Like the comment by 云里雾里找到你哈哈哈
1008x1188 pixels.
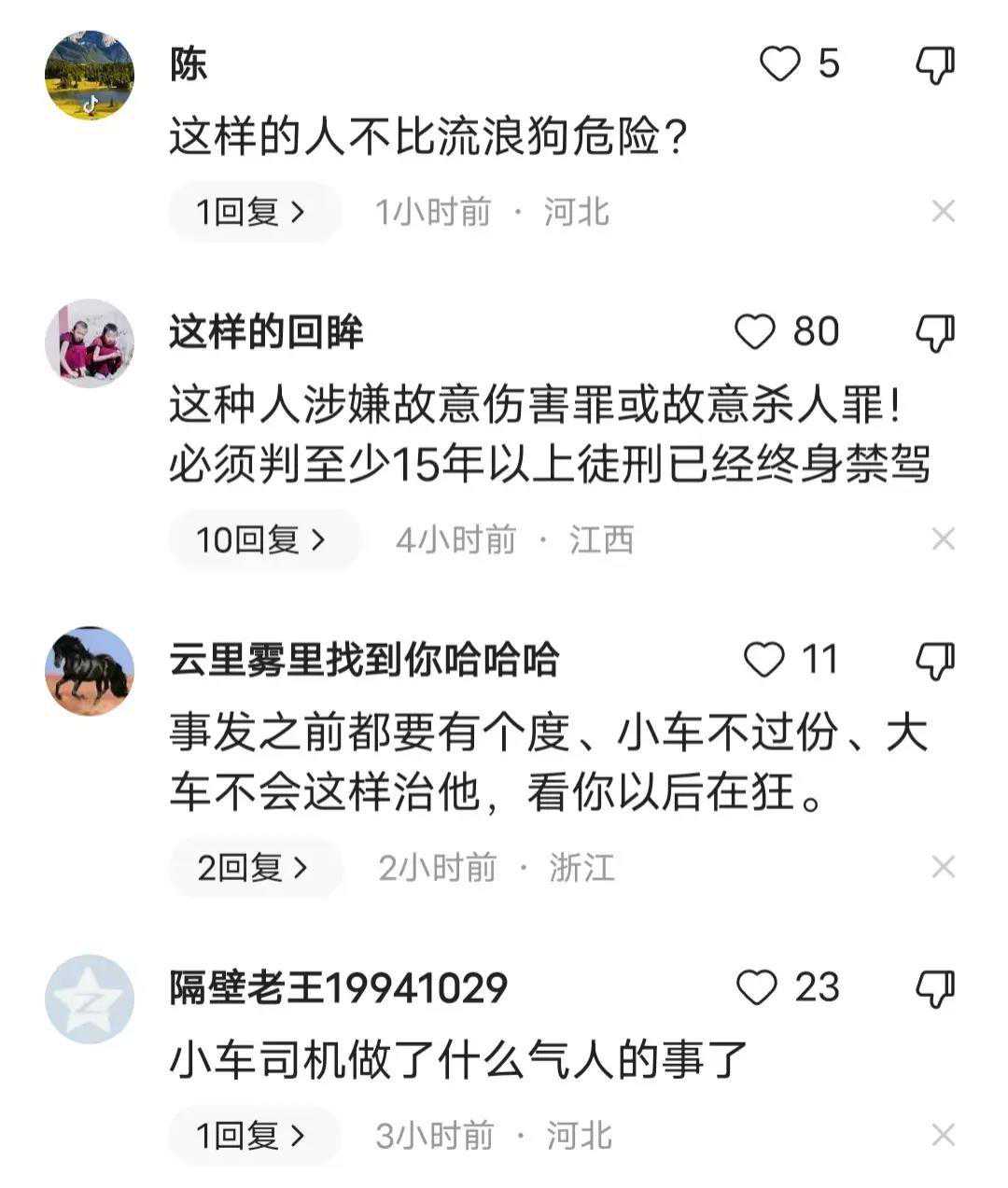(764, 660)
